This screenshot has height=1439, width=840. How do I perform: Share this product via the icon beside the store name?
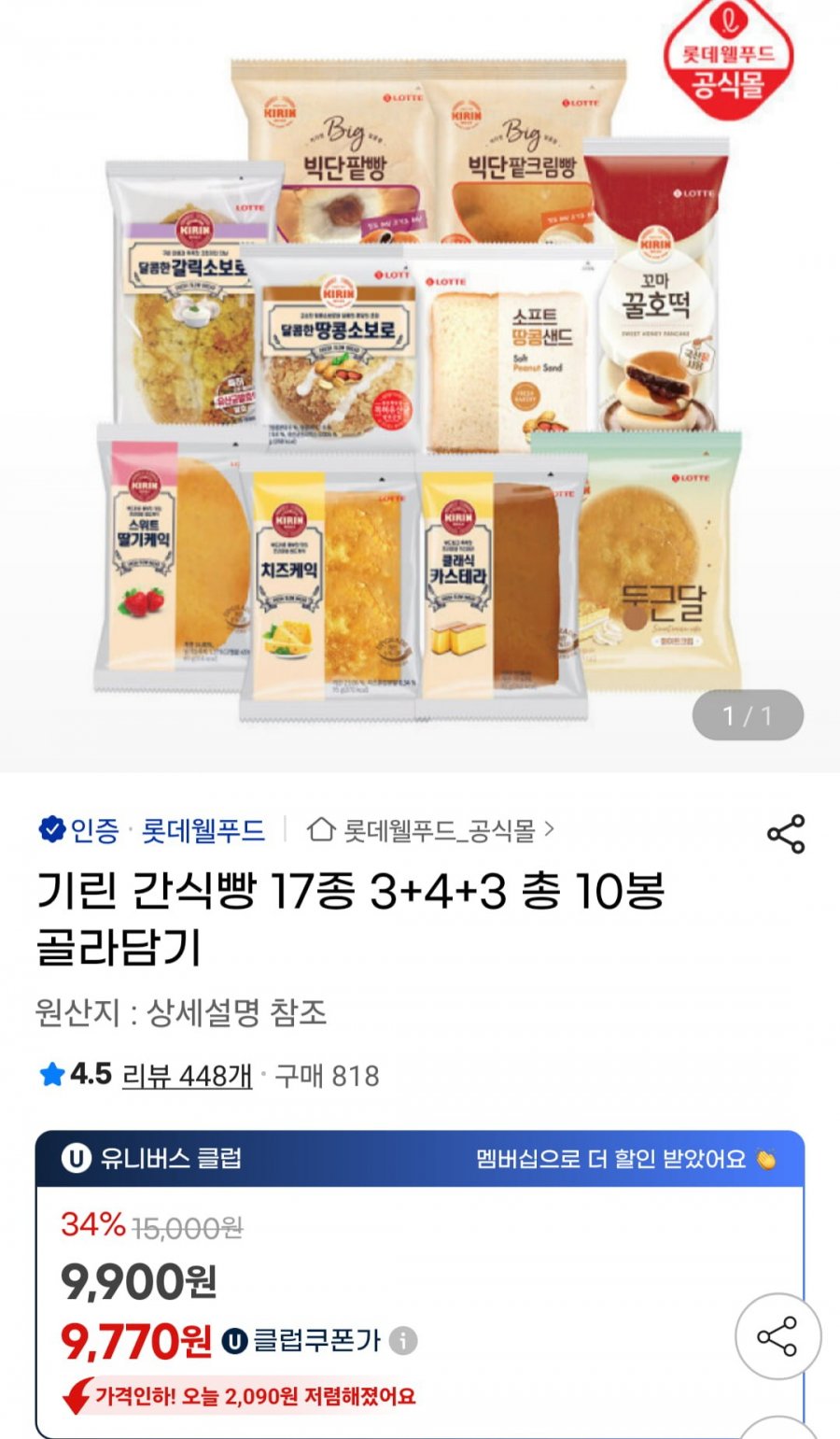(785, 834)
